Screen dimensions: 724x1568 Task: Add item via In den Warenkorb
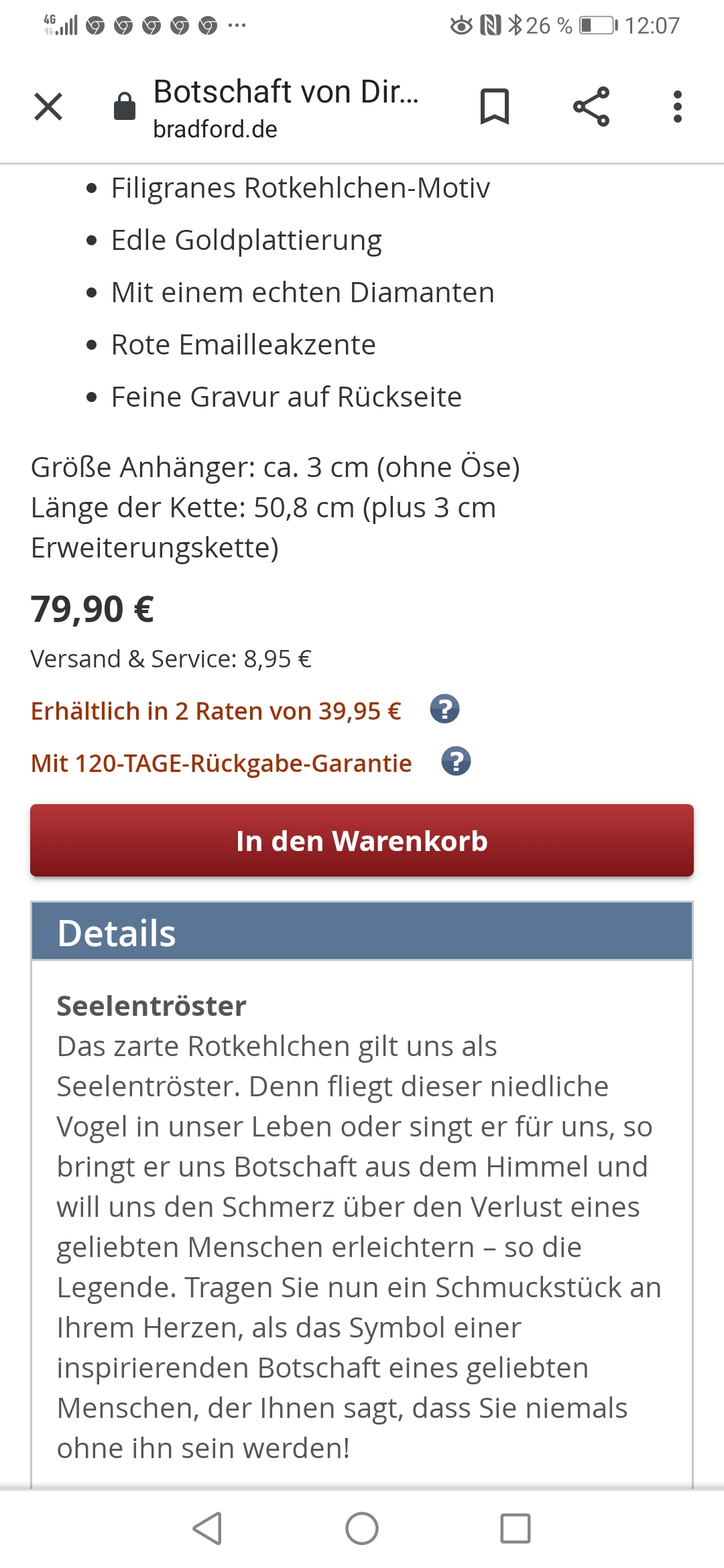tap(362, 840)
